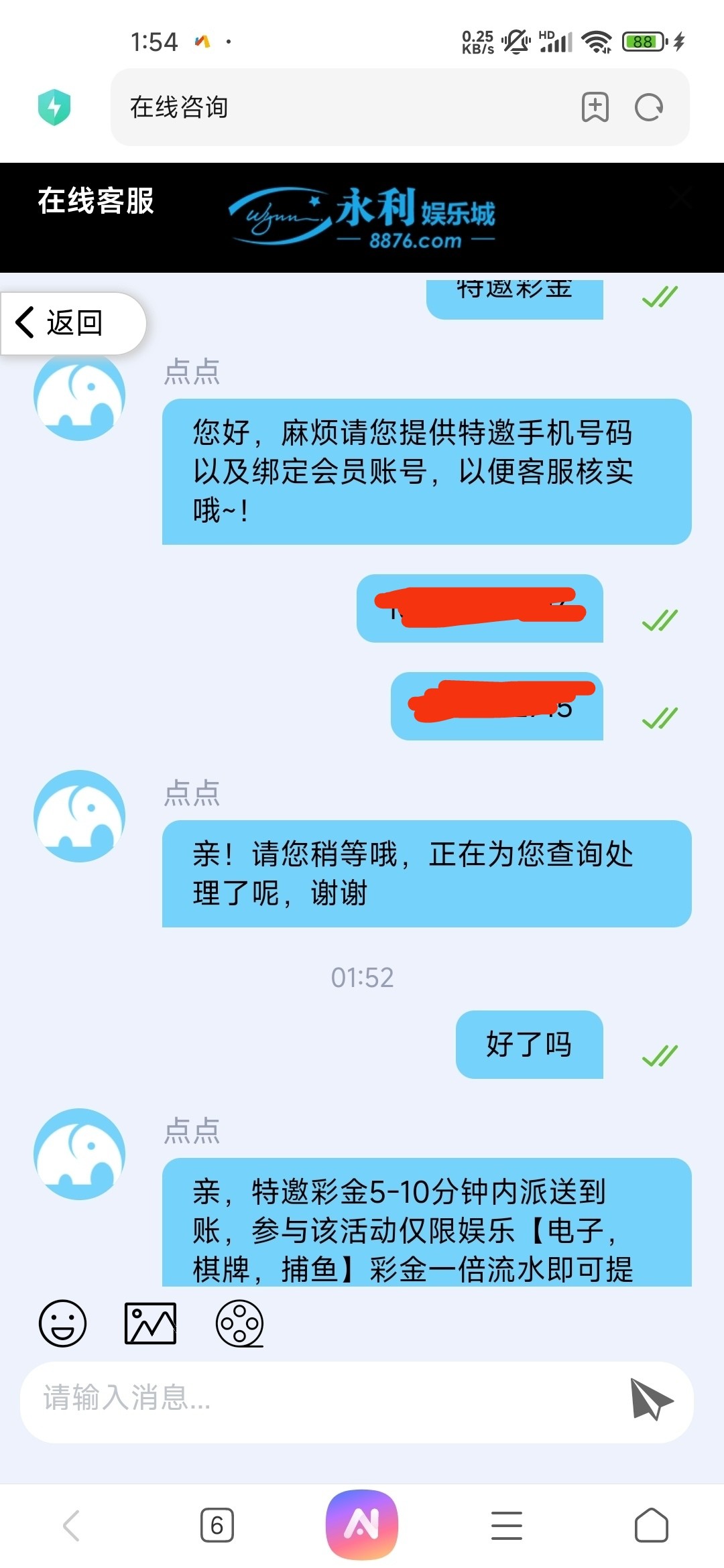724x1568 pixels.
Task: Attach an image to the chat
Action: [151, 1323]
